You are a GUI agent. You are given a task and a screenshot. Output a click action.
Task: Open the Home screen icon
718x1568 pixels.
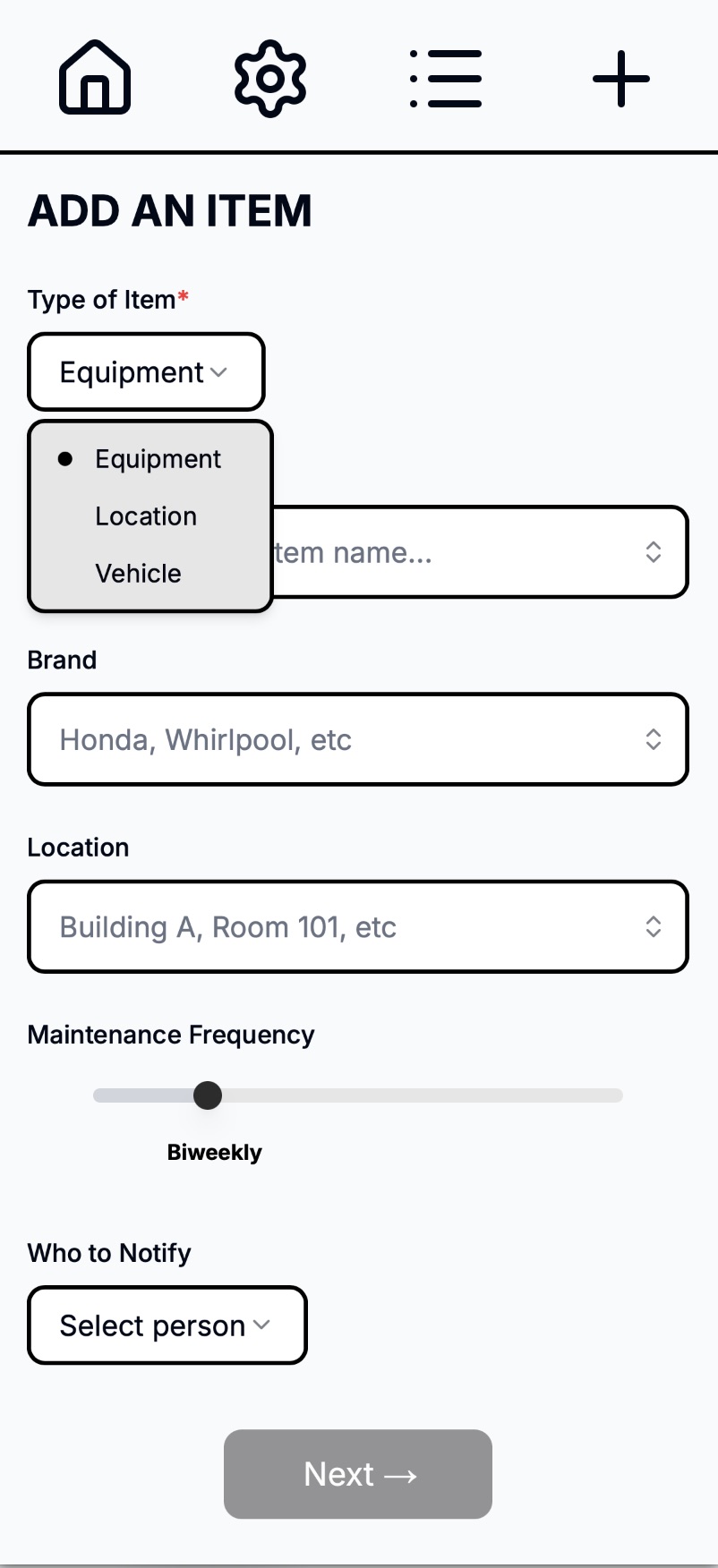(x=94, y=78)
